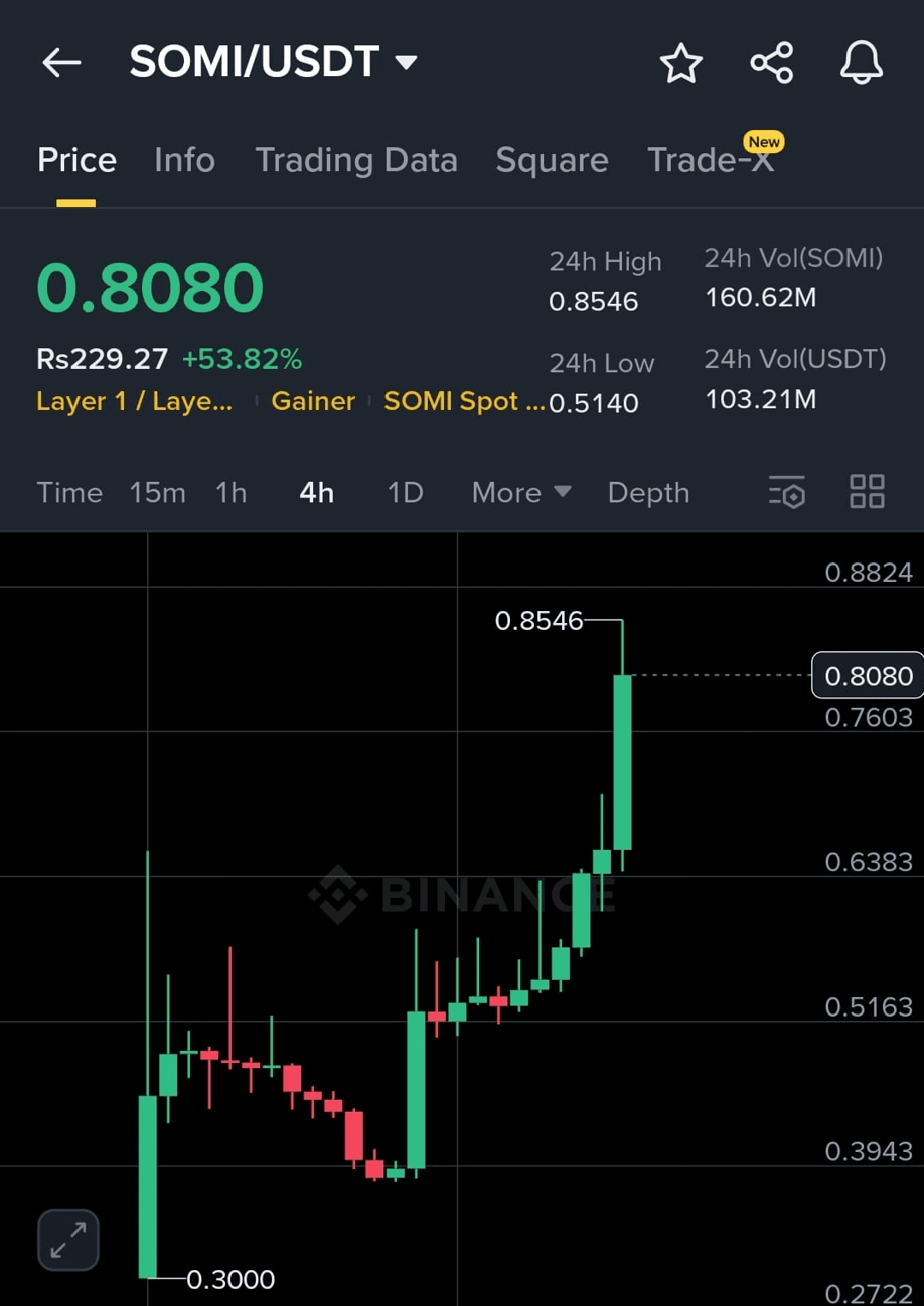Select the 1h chart interval
924x1306 pixels.
[x=231, y=493]
